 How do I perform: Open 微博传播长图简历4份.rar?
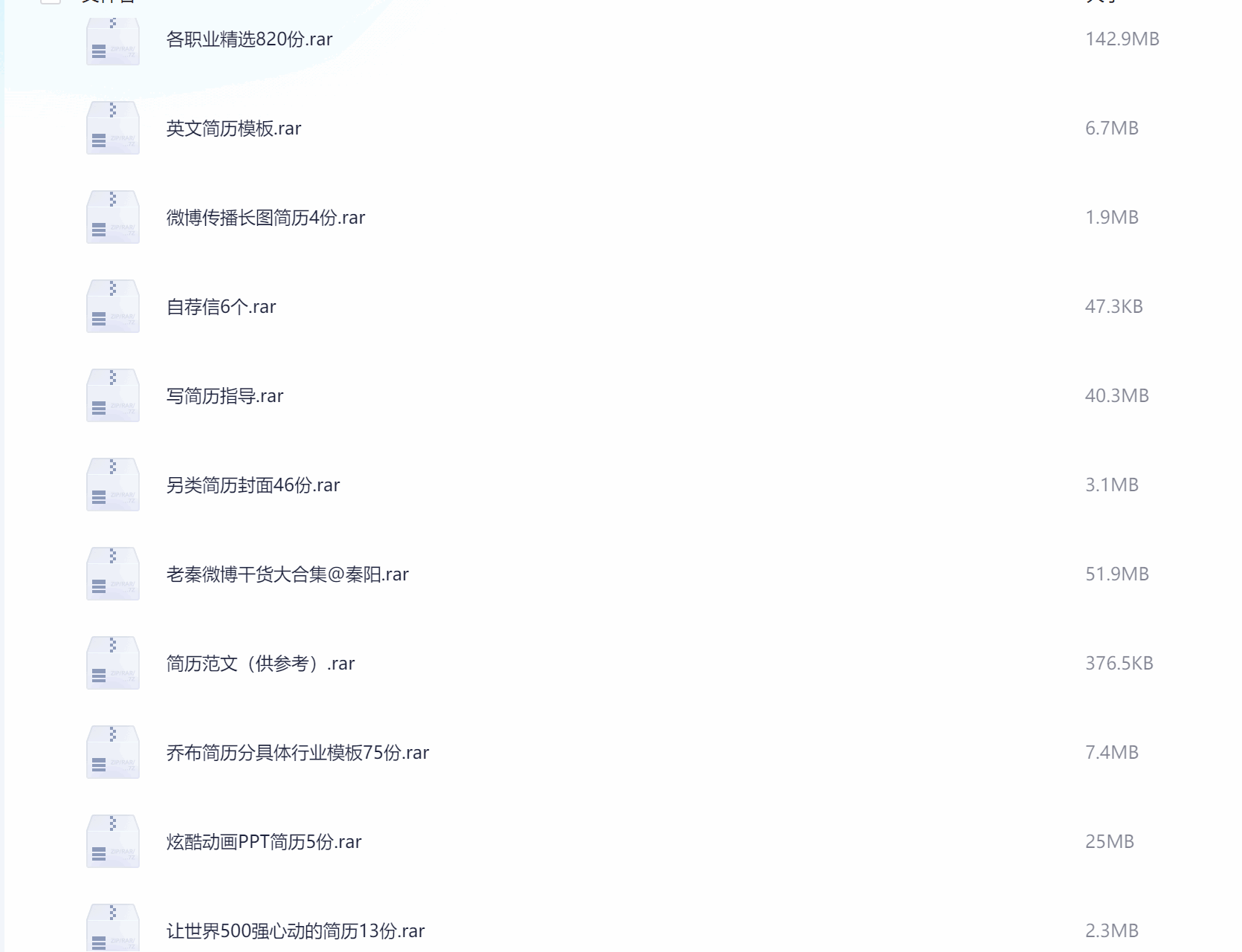click(x=265, y=218)
